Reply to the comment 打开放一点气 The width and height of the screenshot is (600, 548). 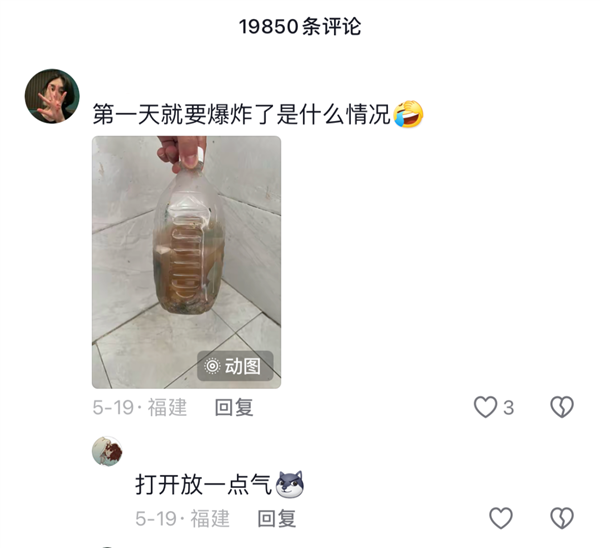276,518
